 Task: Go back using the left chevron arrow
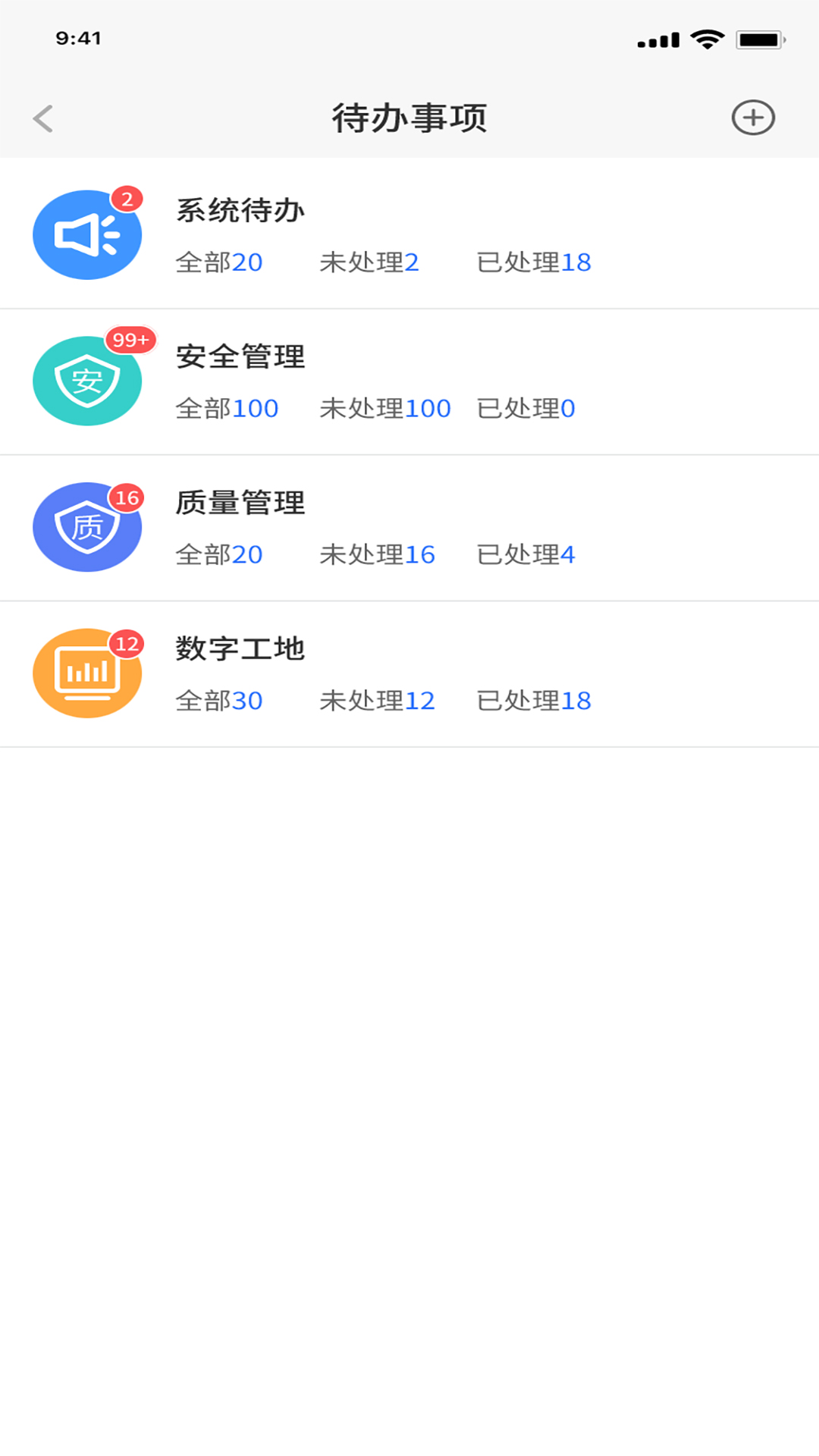tap(43, 118)
